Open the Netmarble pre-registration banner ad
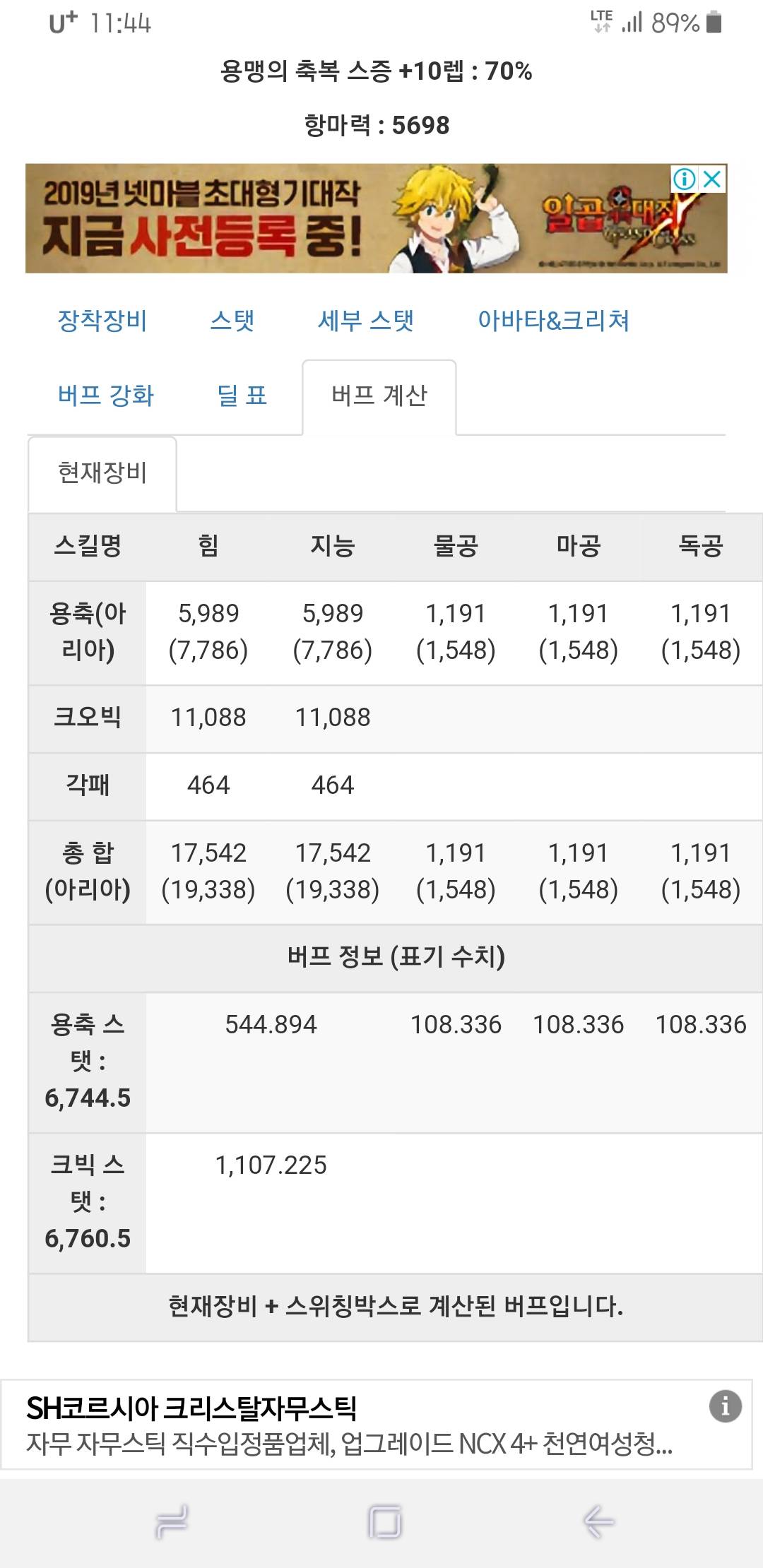Image resolution: width=763 pixels, height=1568 pixels. (x=376, y=219)
